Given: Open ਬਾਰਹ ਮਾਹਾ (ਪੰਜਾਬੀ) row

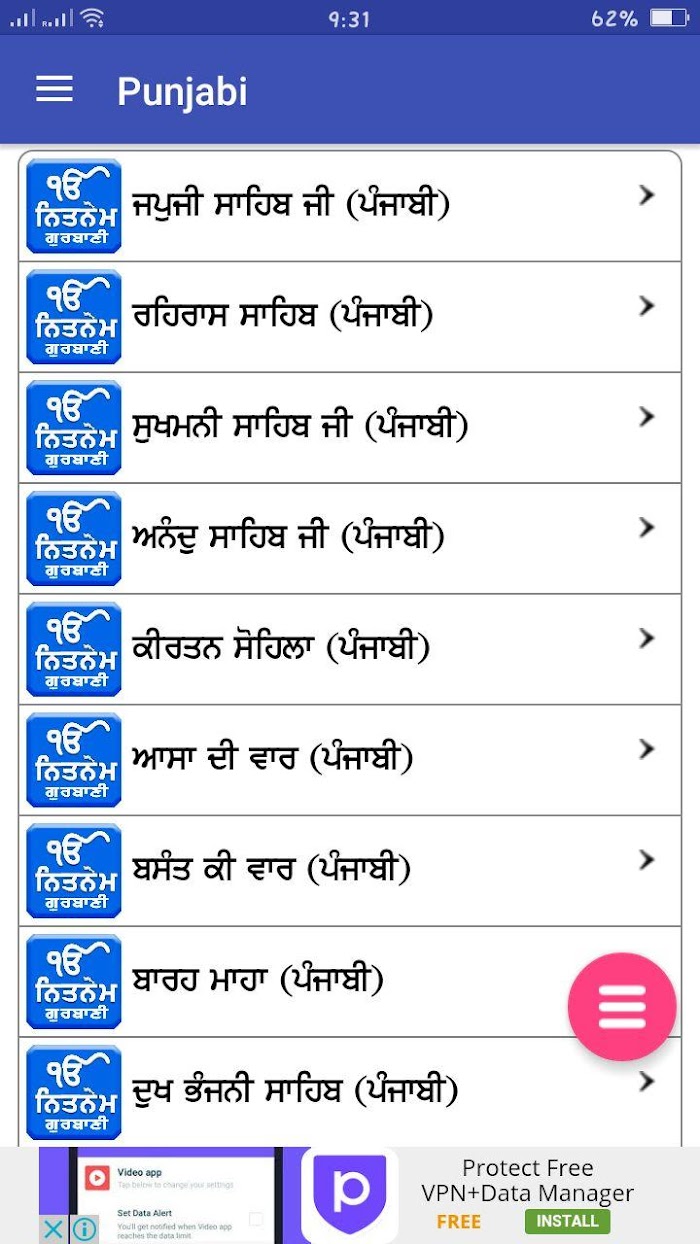Looking at the screenshot, I should (x=350, y=982).
